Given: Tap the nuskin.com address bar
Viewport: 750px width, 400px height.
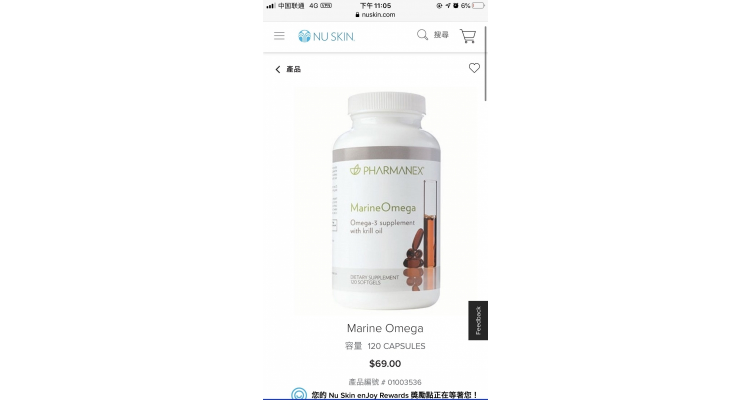Looking at the screenshot, I should 375,15.
